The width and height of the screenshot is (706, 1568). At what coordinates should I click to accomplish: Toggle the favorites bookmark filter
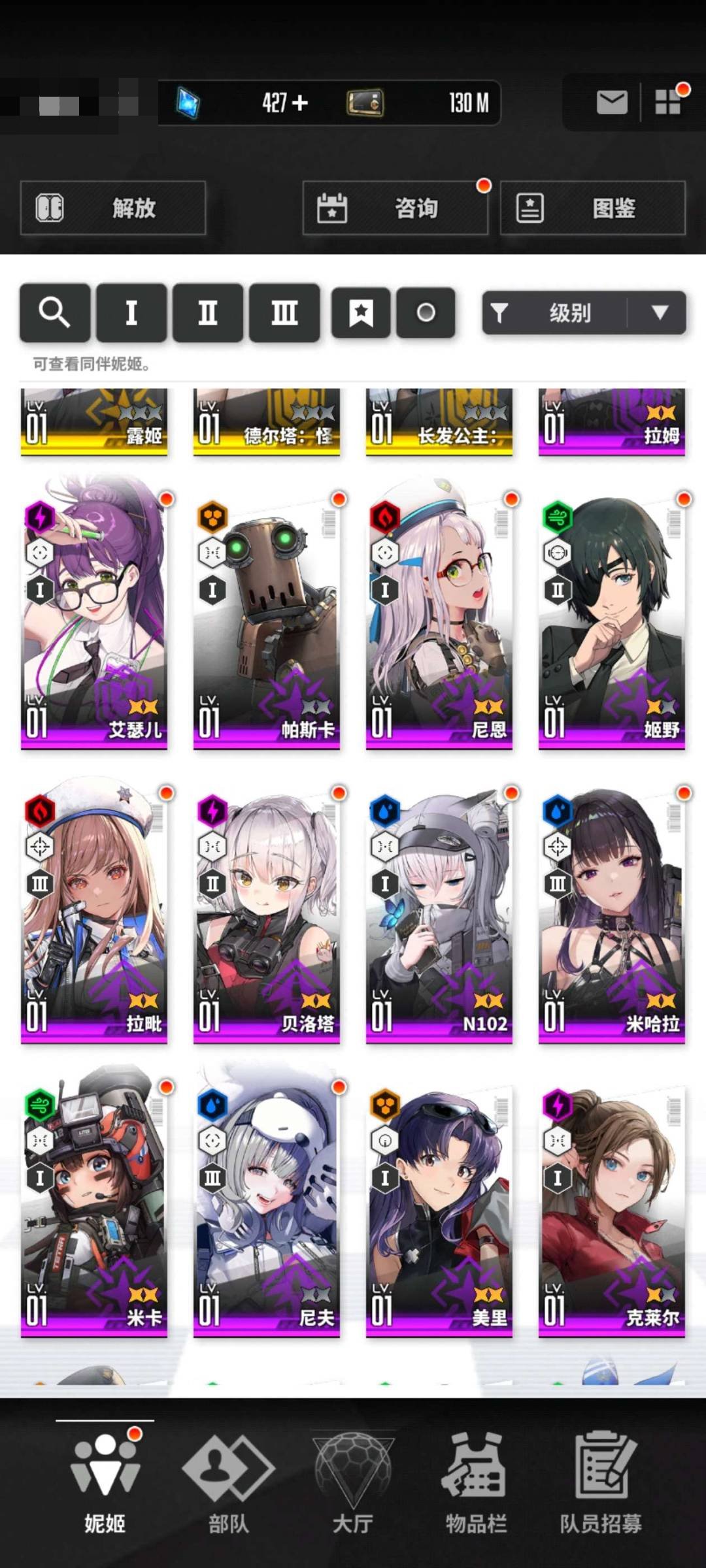coord(361,313)
